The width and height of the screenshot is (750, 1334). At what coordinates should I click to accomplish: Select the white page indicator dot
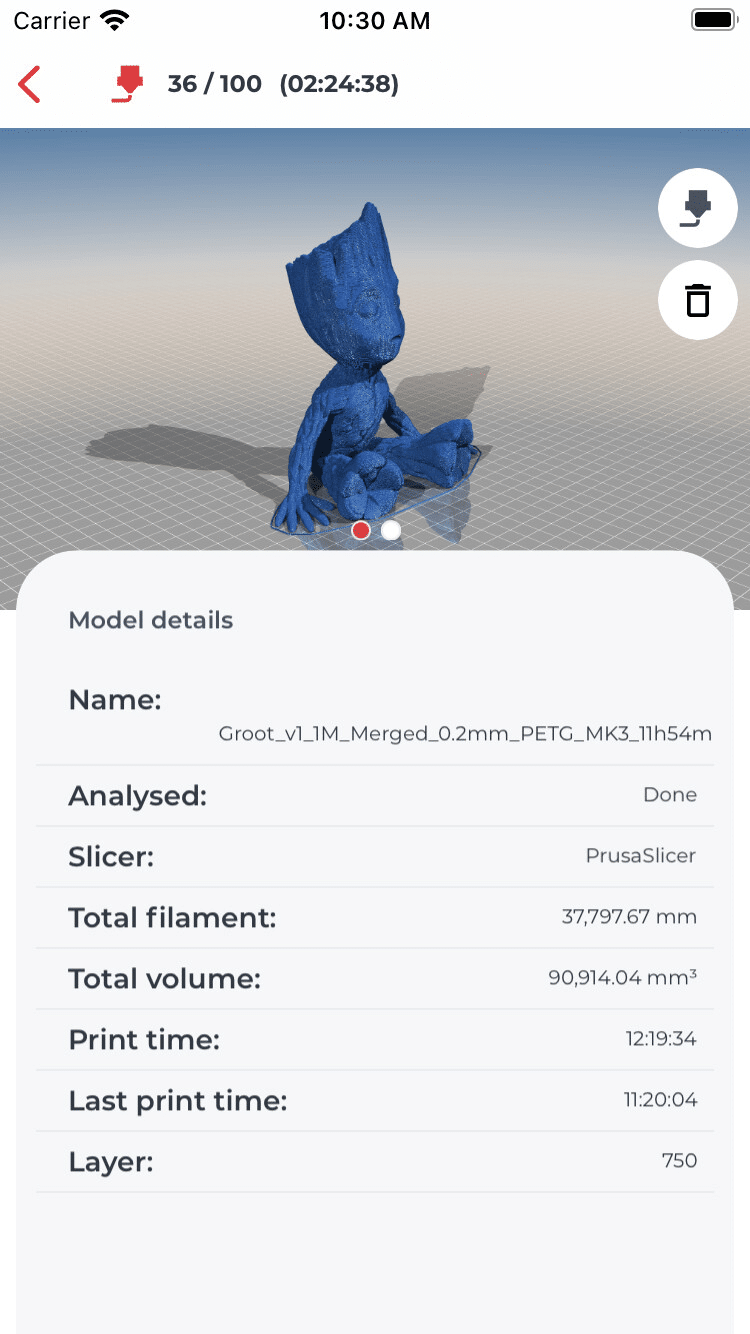391,530
